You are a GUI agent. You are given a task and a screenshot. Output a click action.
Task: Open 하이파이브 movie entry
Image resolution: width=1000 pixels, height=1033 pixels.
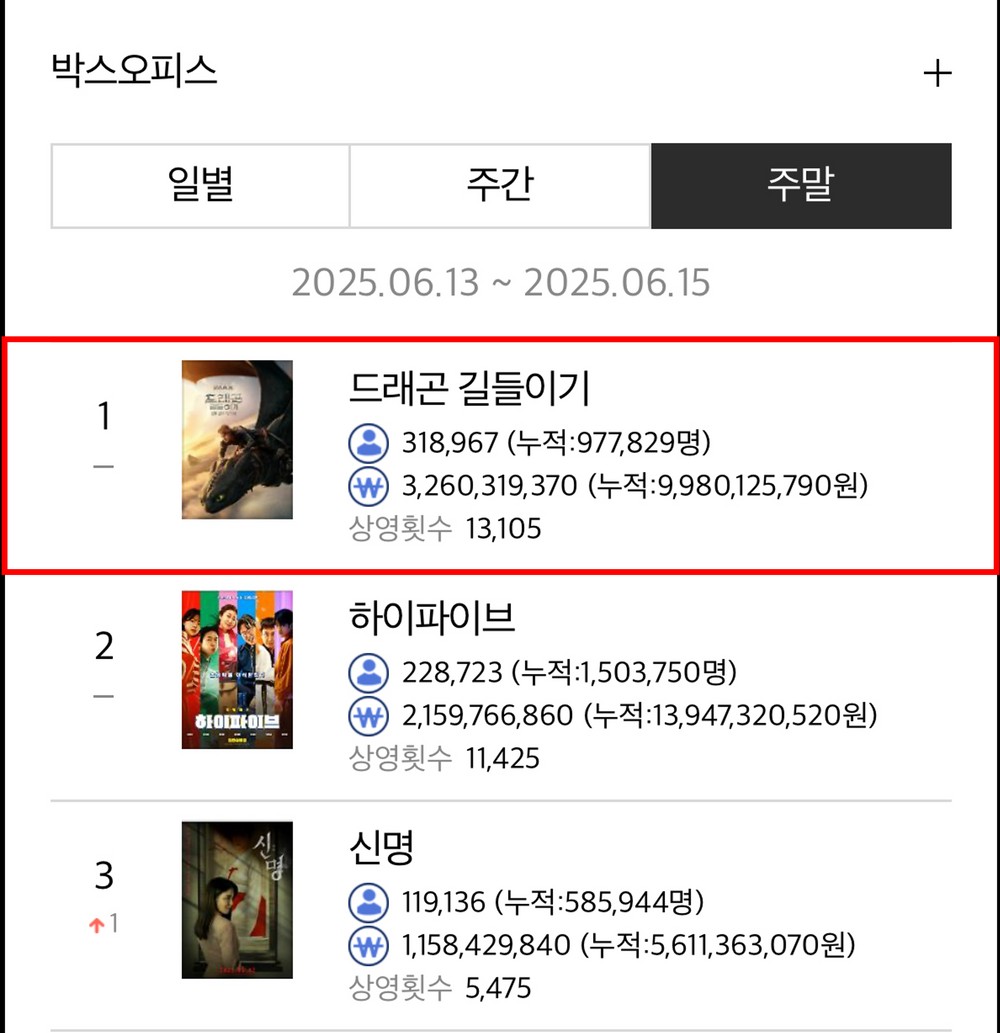(432, 619)
